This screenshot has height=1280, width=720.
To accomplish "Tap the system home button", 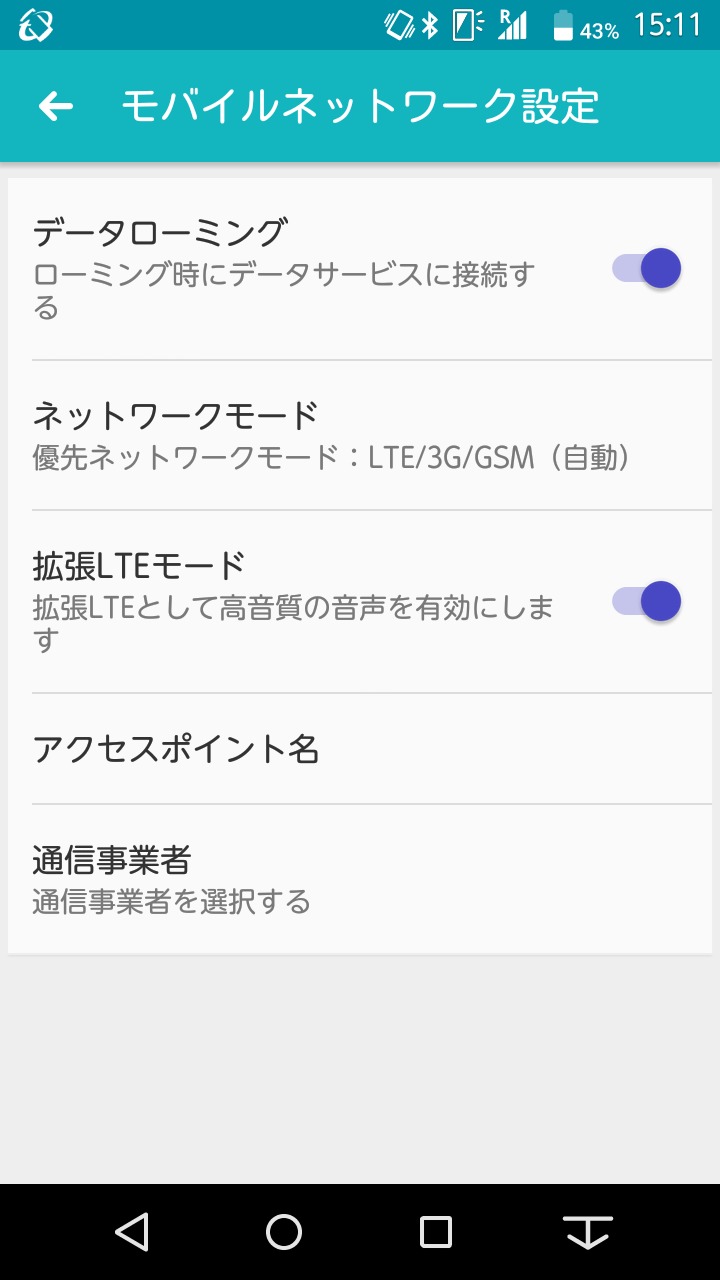I will pyautogui.click(x=284, y=1232).
